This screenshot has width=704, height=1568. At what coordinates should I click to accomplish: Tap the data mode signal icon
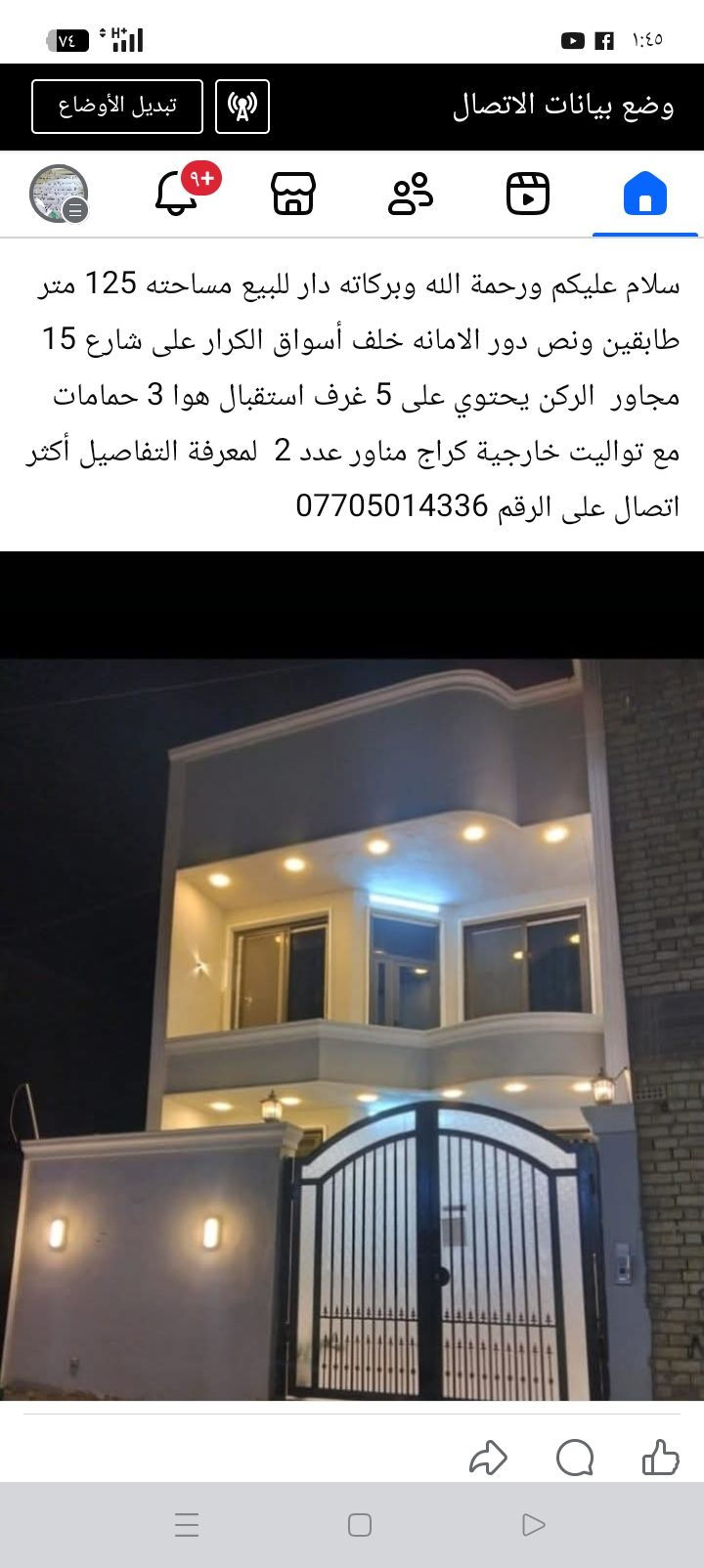242,107
